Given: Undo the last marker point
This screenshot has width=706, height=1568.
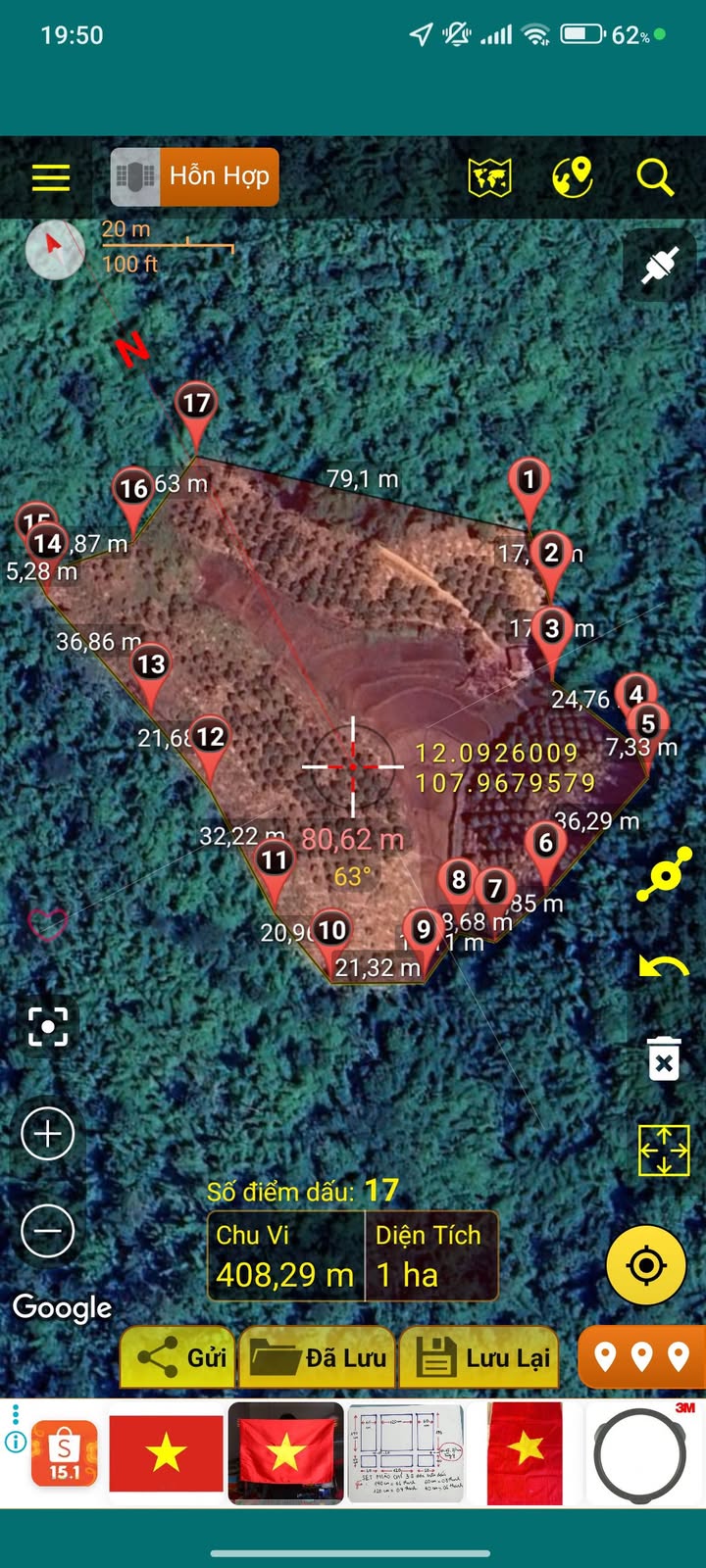Looking at the screenshot, I should coord(664,968).
